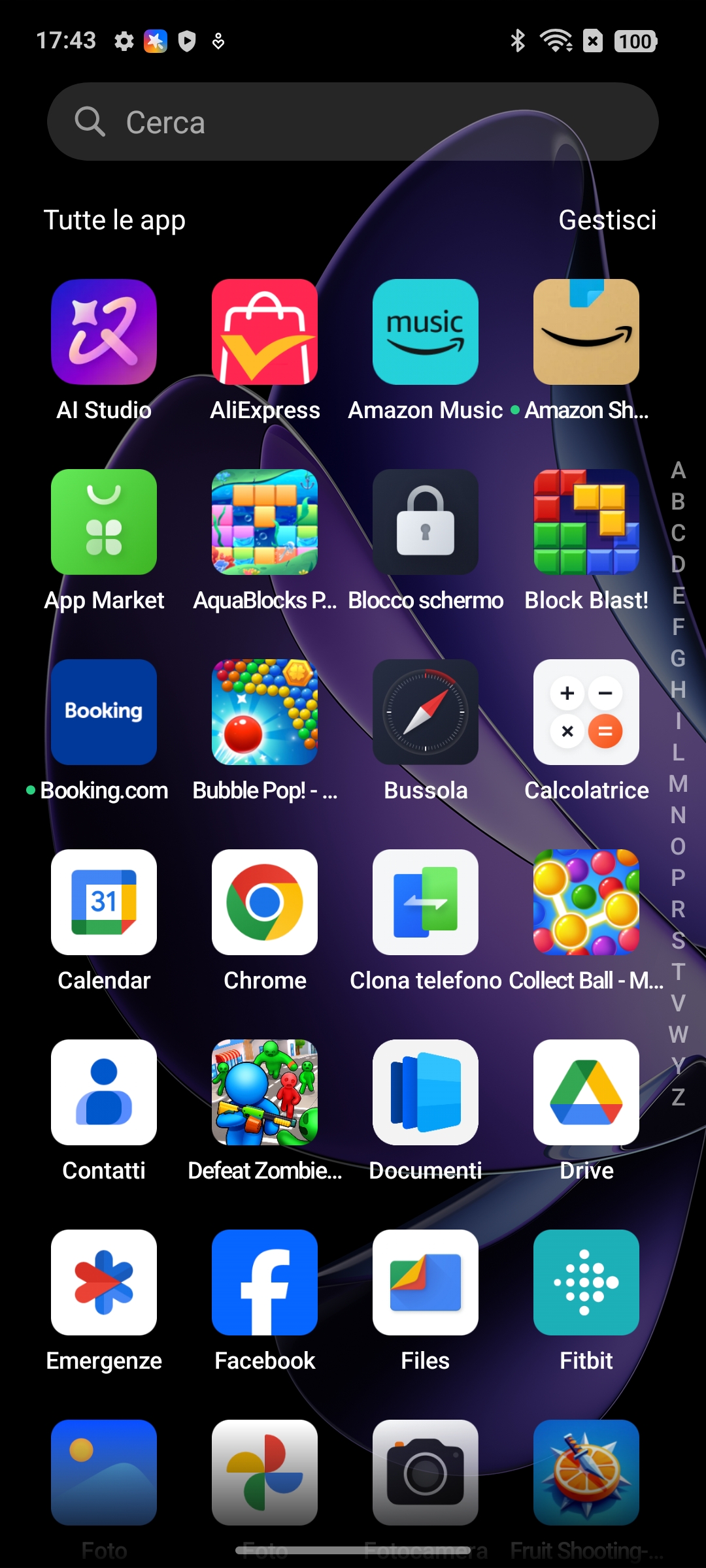Tap the Cerca search field

coord(352,122)
